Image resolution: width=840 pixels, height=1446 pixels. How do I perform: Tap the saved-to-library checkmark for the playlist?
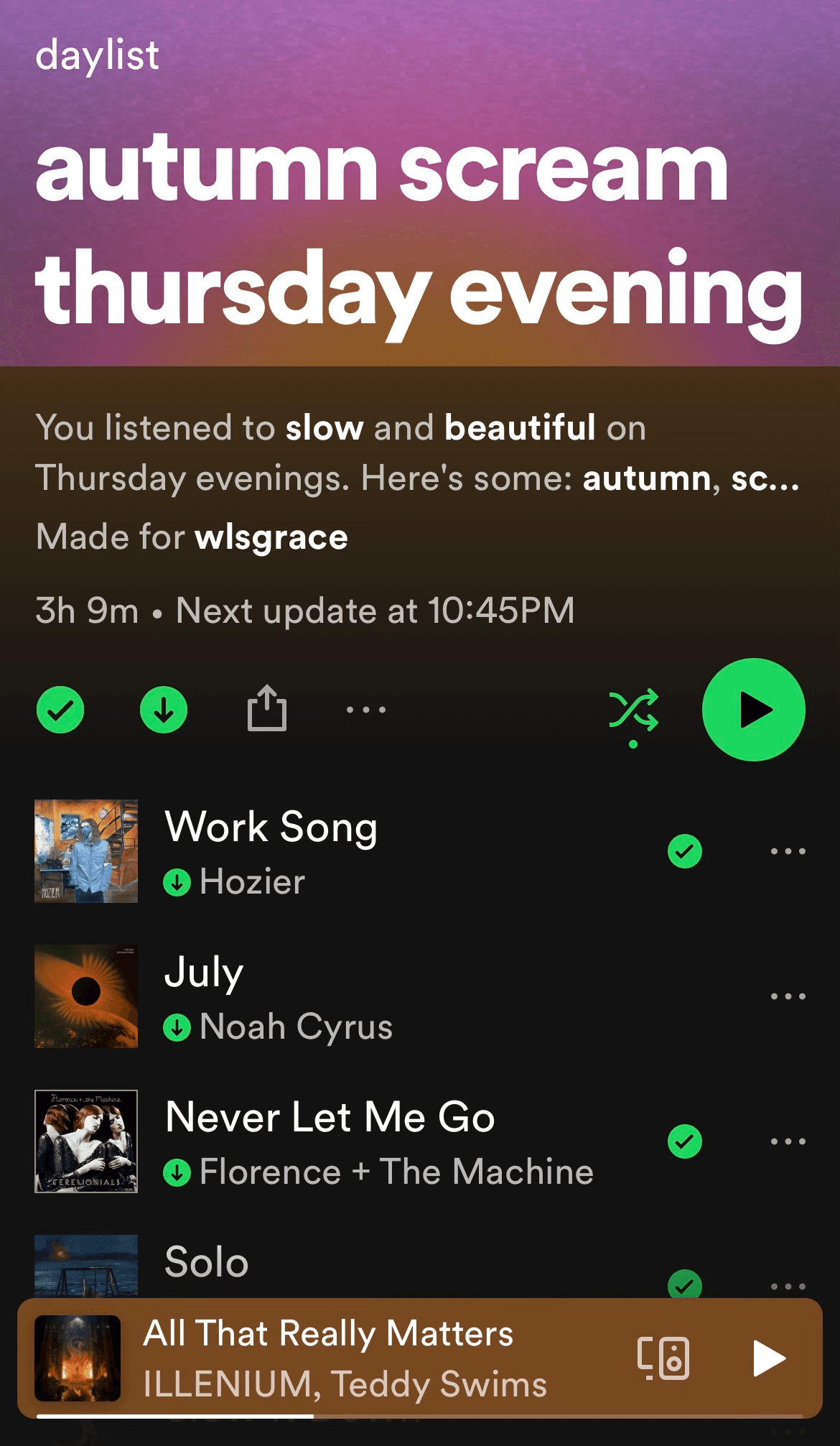[x=60, y=710]
